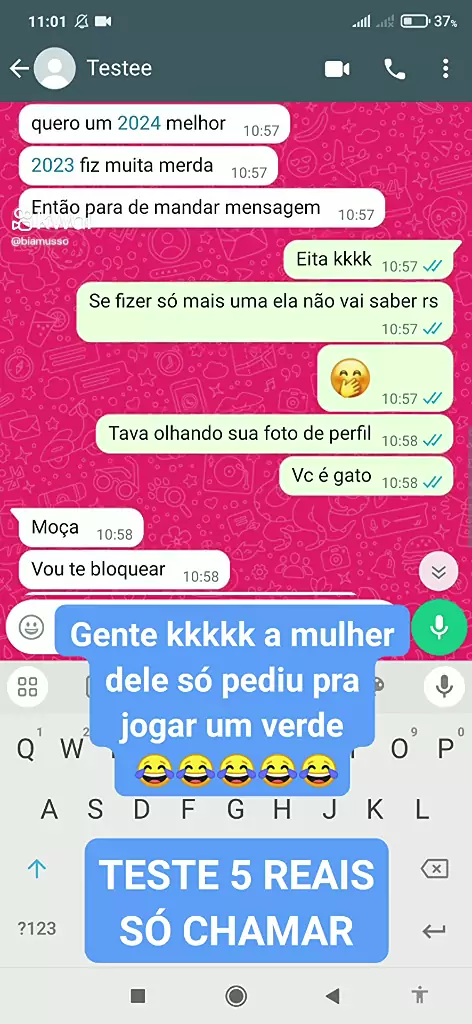Switch keyboard to ?123 symbols
Screen dimensions: 472x1024
(37, 928)
